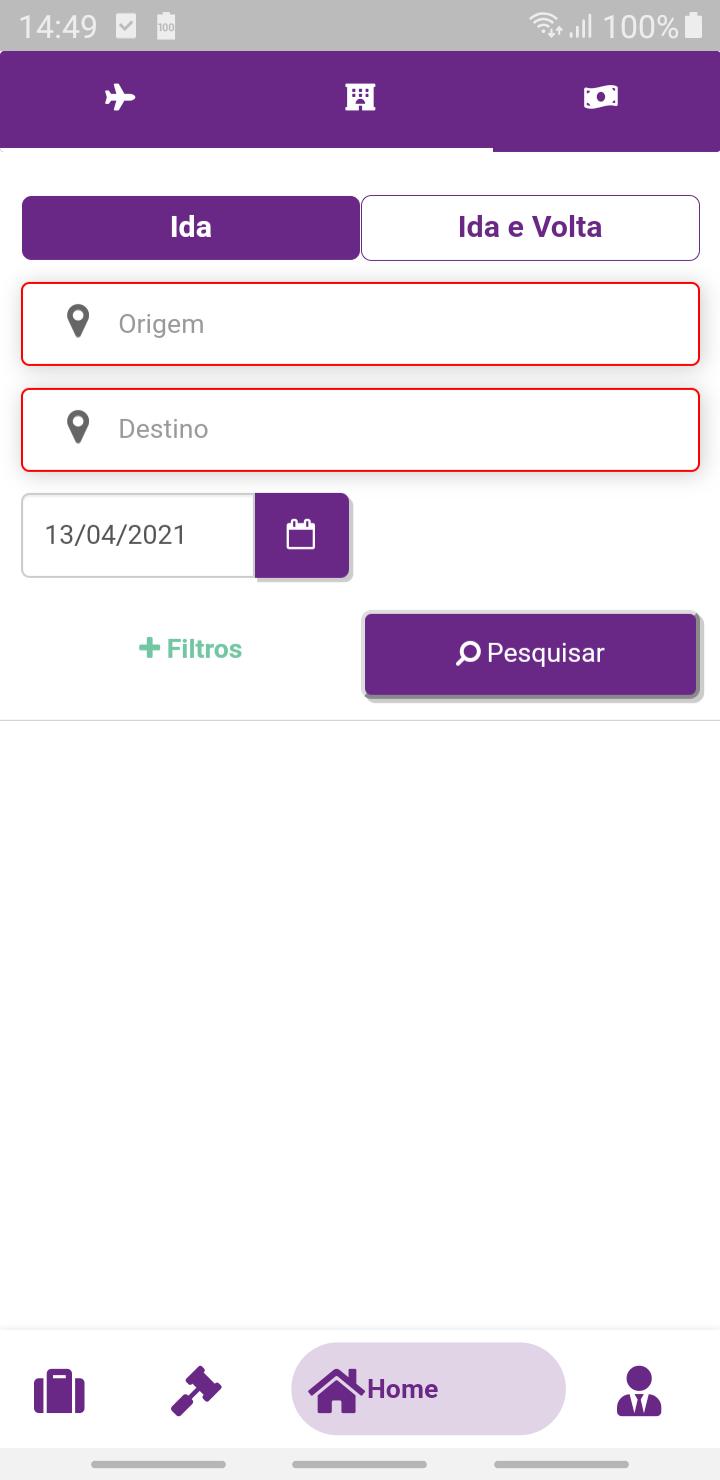
Task: Click inside the Origem input field
Action: click(360, 323)
